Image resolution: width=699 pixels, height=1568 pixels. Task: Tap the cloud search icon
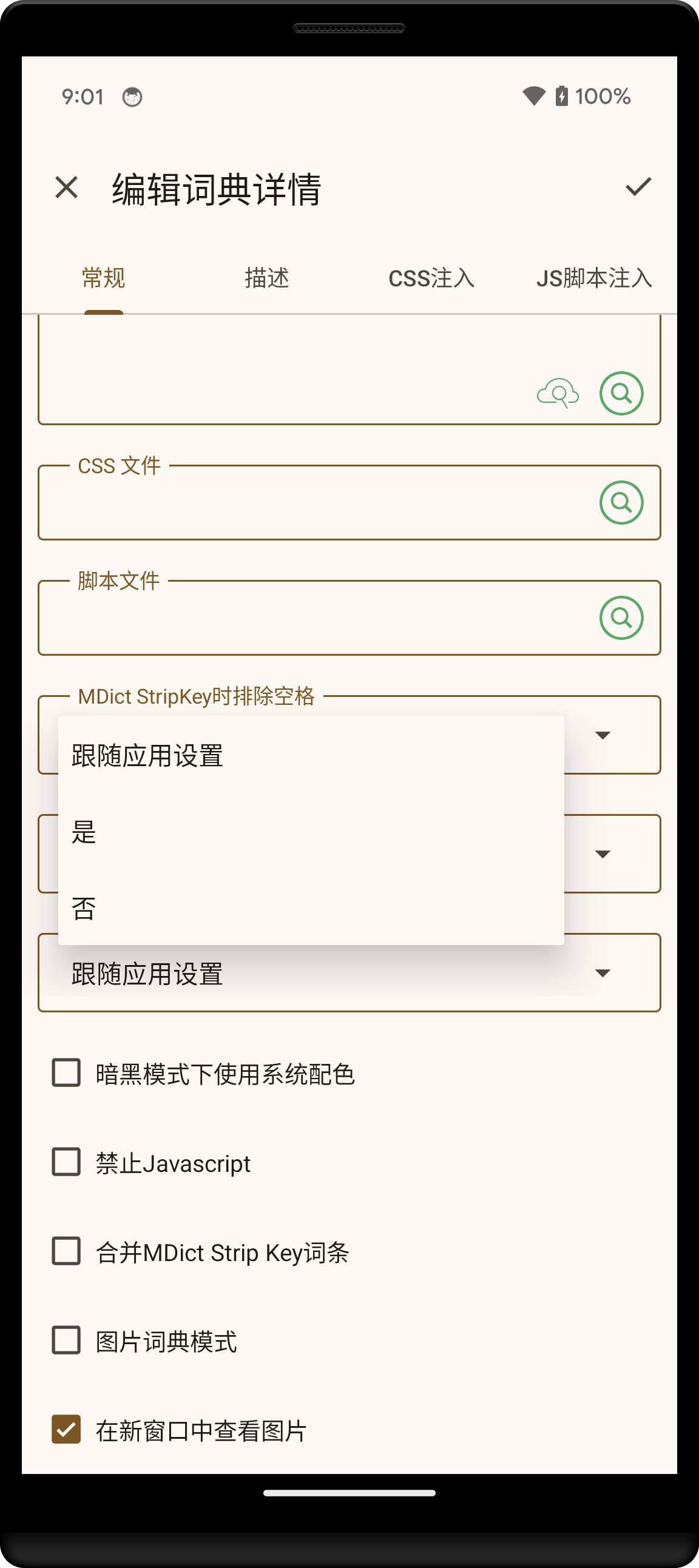click(558, 393)
